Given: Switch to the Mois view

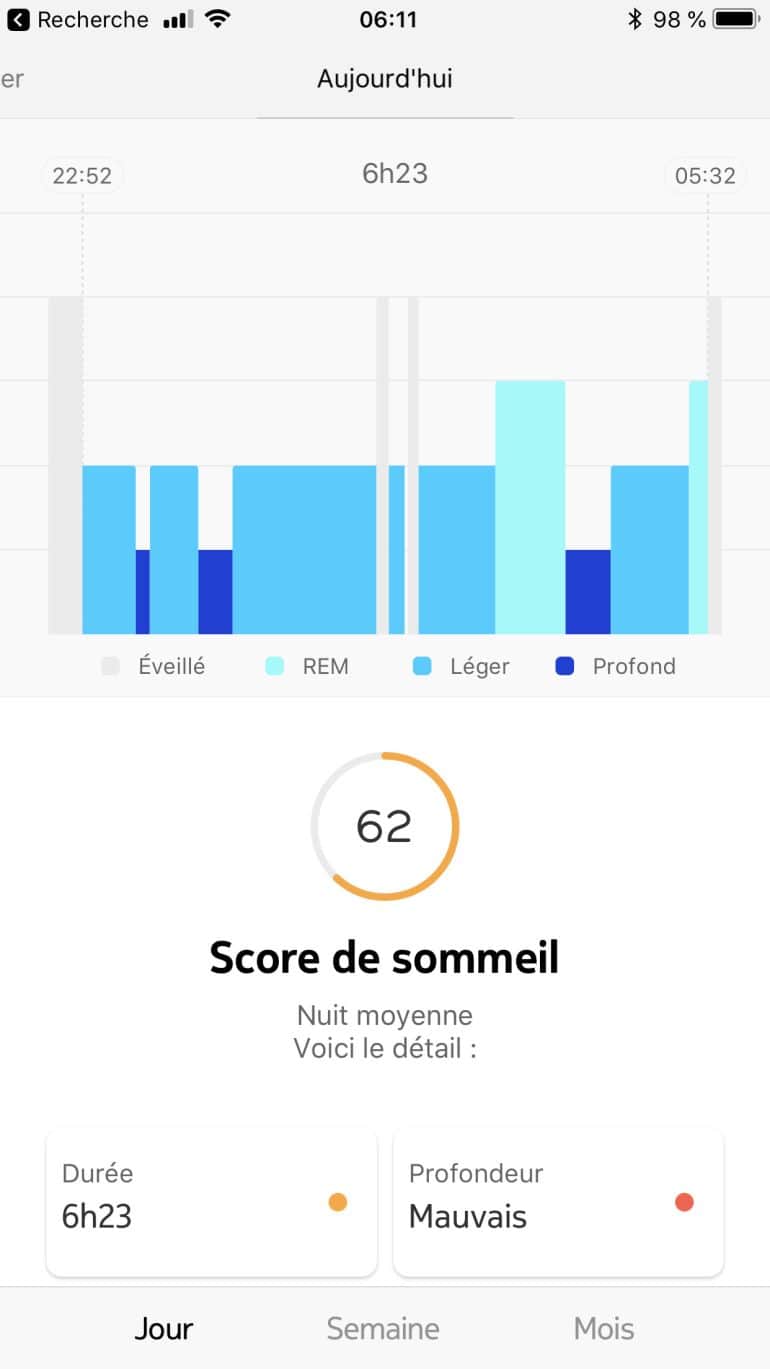Looking at the screenshot, I should (603, 1328).
